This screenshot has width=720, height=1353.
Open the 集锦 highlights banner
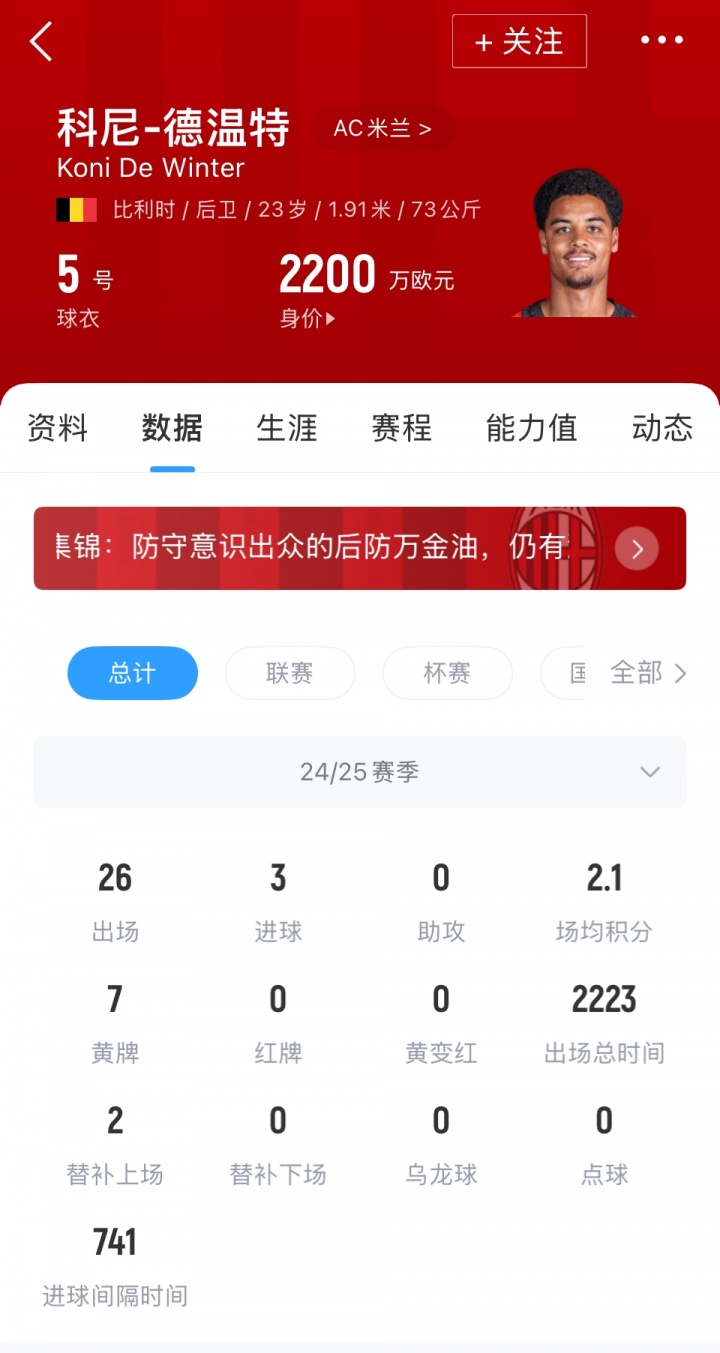[360, 548]
